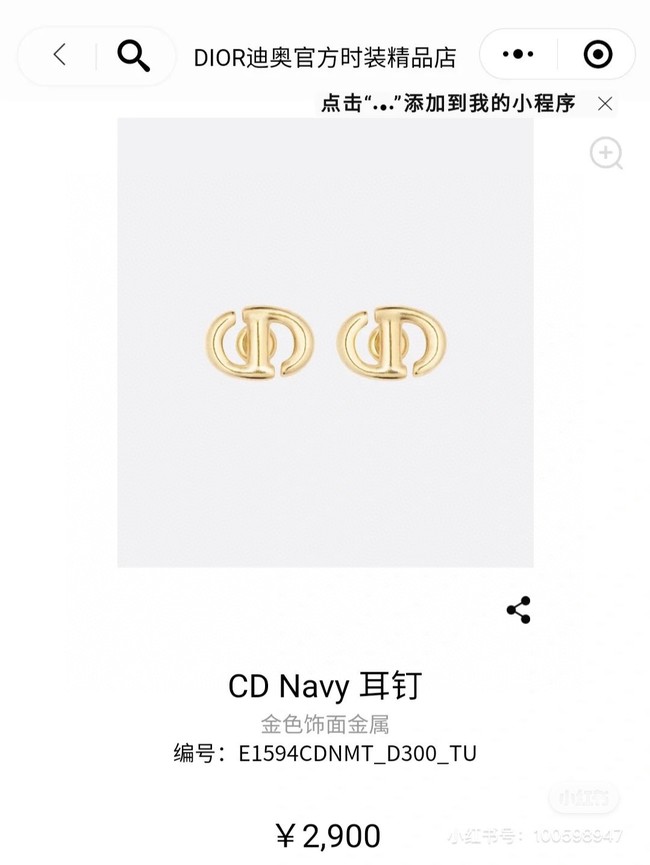650x865 pixels.
Task: Zoom in on the product image
Action: tap(606, 154)
